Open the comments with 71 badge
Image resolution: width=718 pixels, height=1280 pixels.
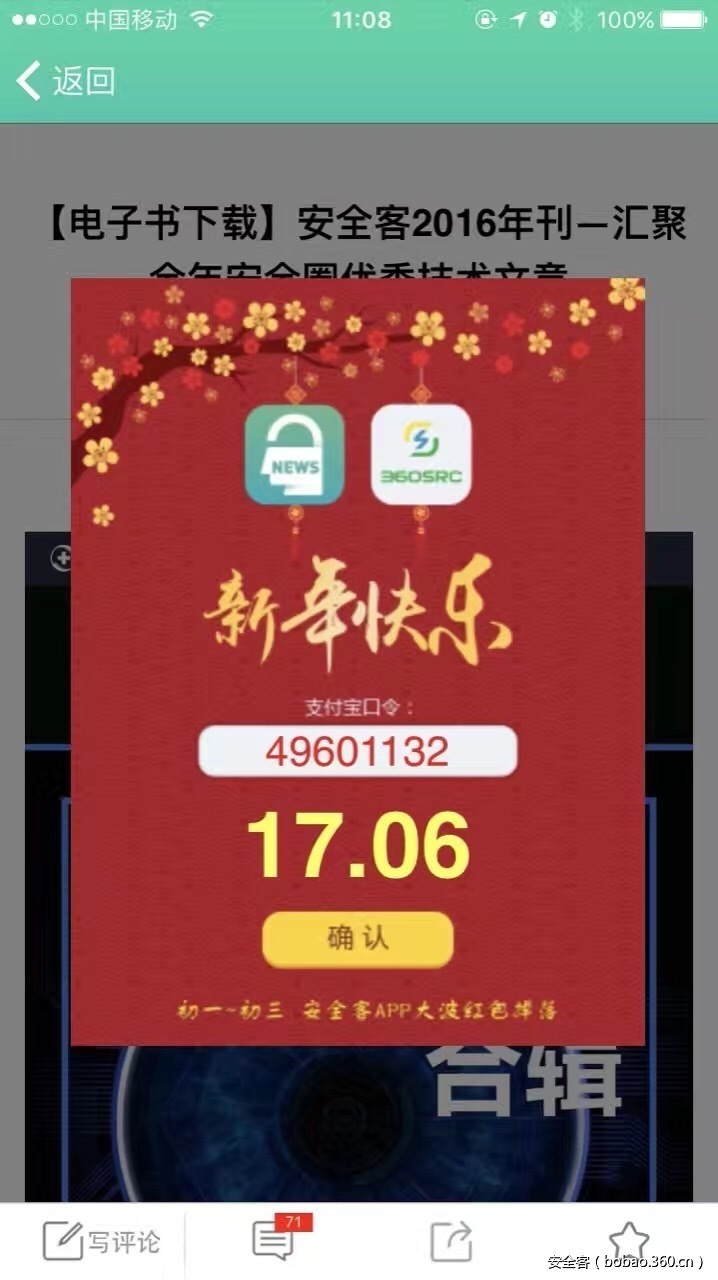point(274,1241)
